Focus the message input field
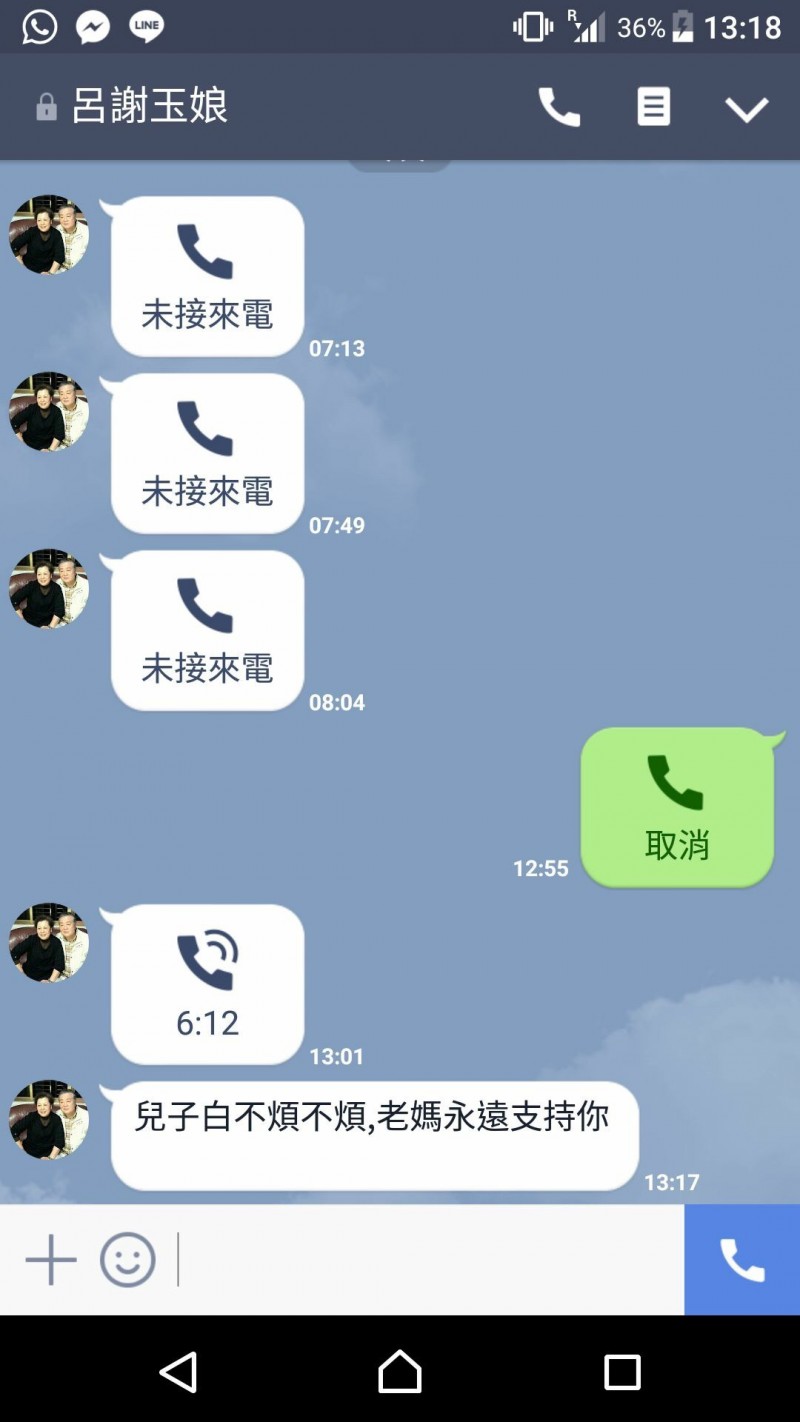Viewport: 800px width, 1422px height. pyautogui.click(x=428, y=1259)
